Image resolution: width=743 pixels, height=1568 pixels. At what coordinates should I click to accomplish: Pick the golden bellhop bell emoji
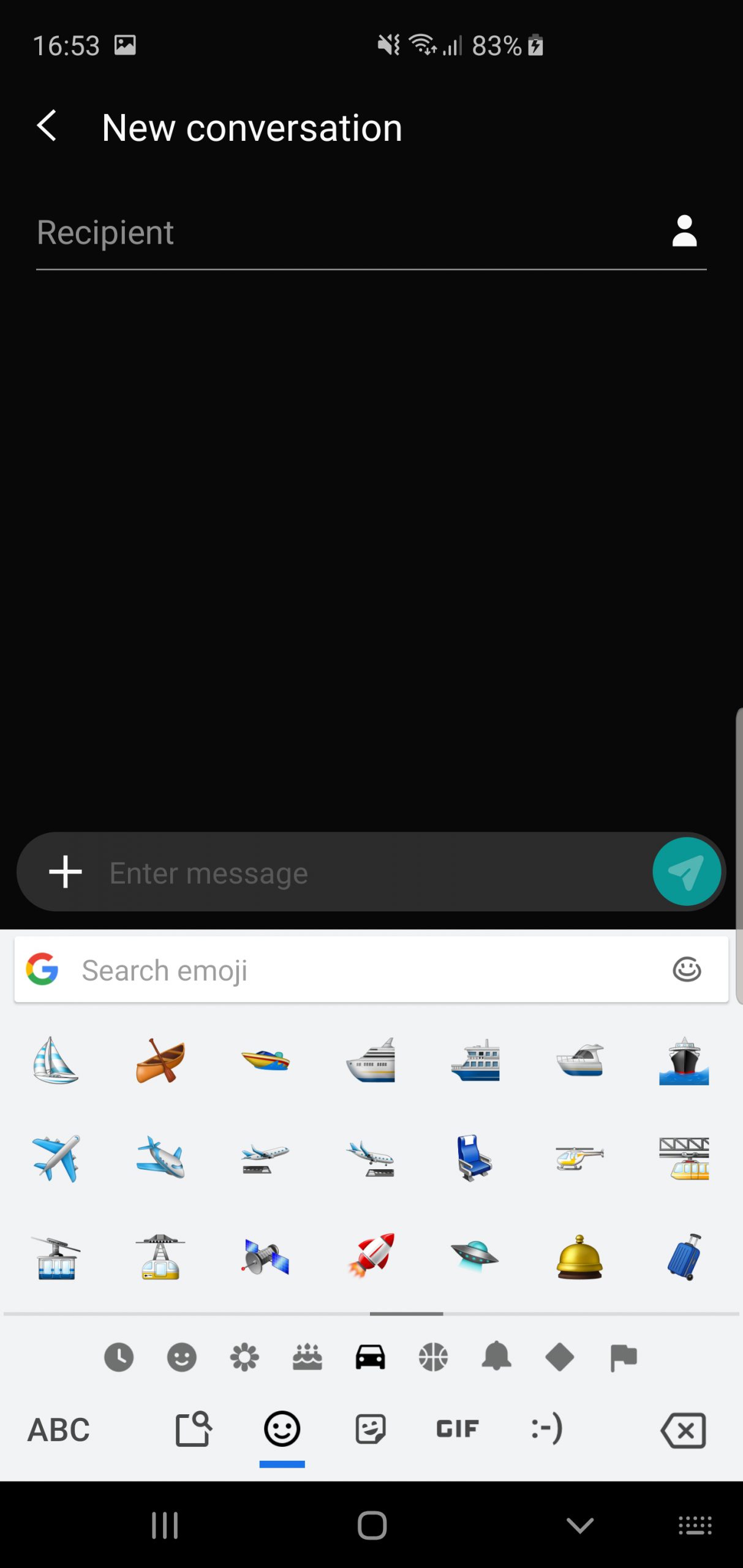point(579,1257)
